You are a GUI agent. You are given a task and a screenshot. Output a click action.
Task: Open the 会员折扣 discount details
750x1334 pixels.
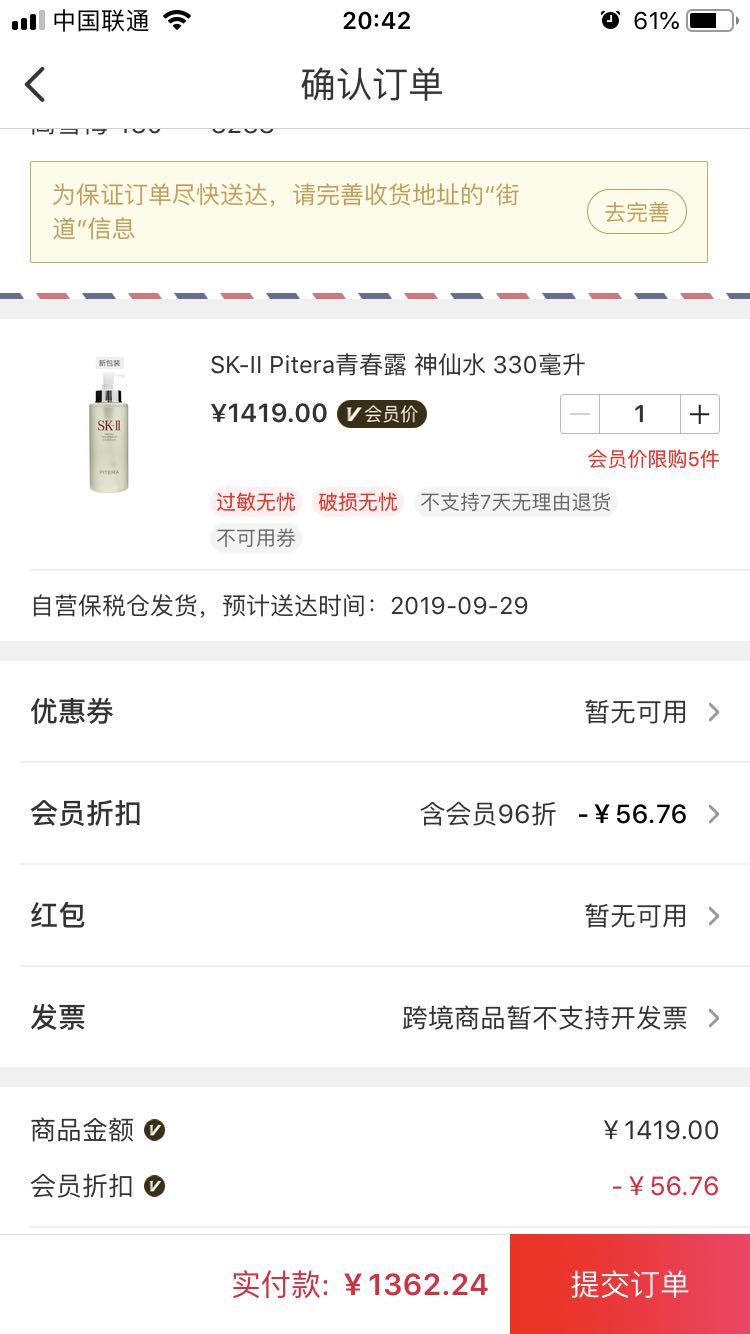[x=375, y=814]
